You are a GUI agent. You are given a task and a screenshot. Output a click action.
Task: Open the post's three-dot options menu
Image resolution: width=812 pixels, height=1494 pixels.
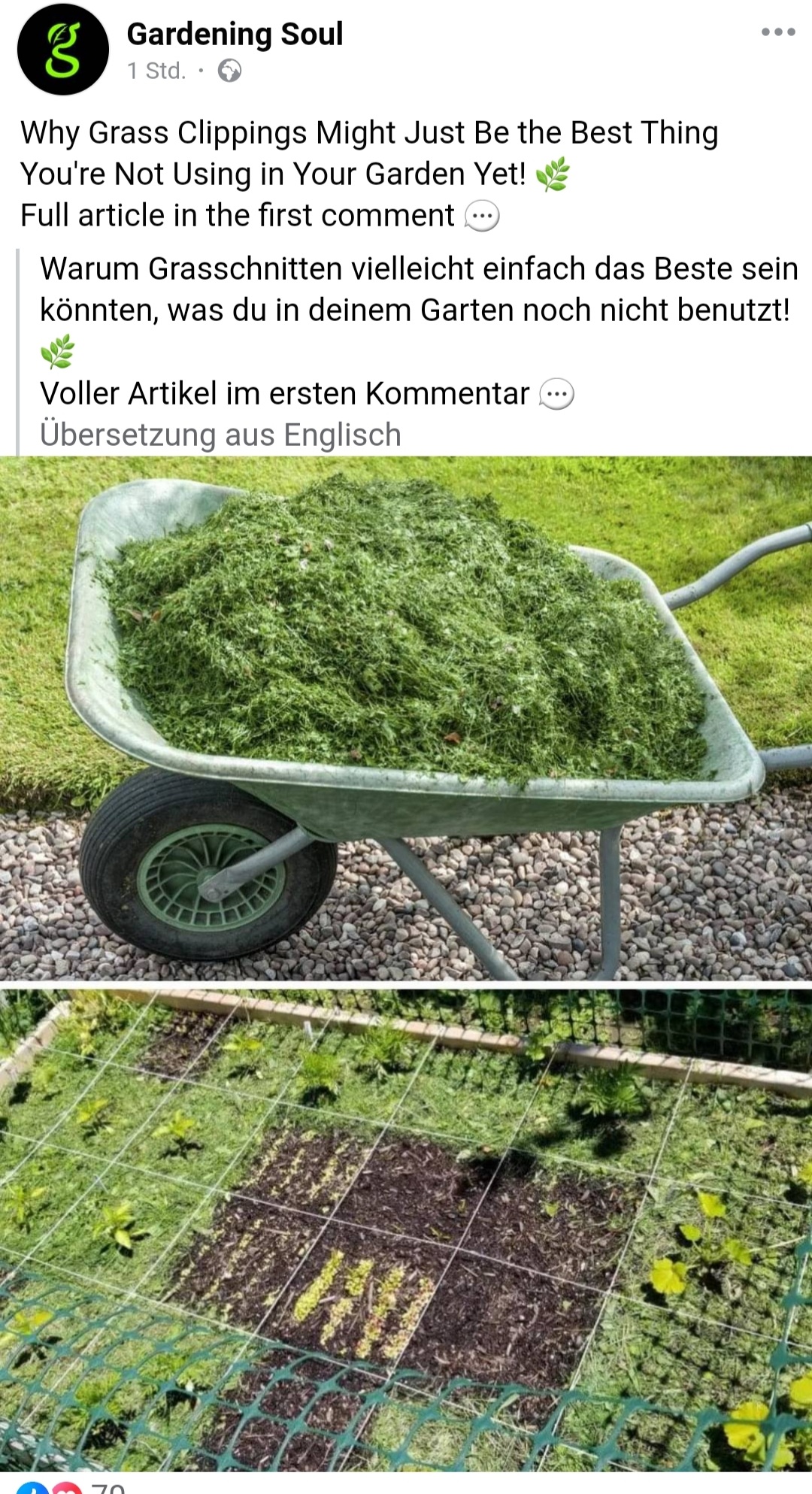[x=778, y=32]
